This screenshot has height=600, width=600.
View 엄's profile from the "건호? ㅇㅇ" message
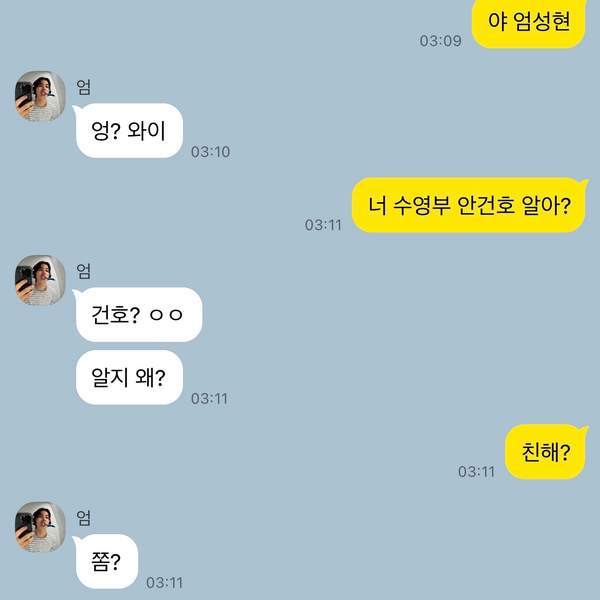(40, 280)
